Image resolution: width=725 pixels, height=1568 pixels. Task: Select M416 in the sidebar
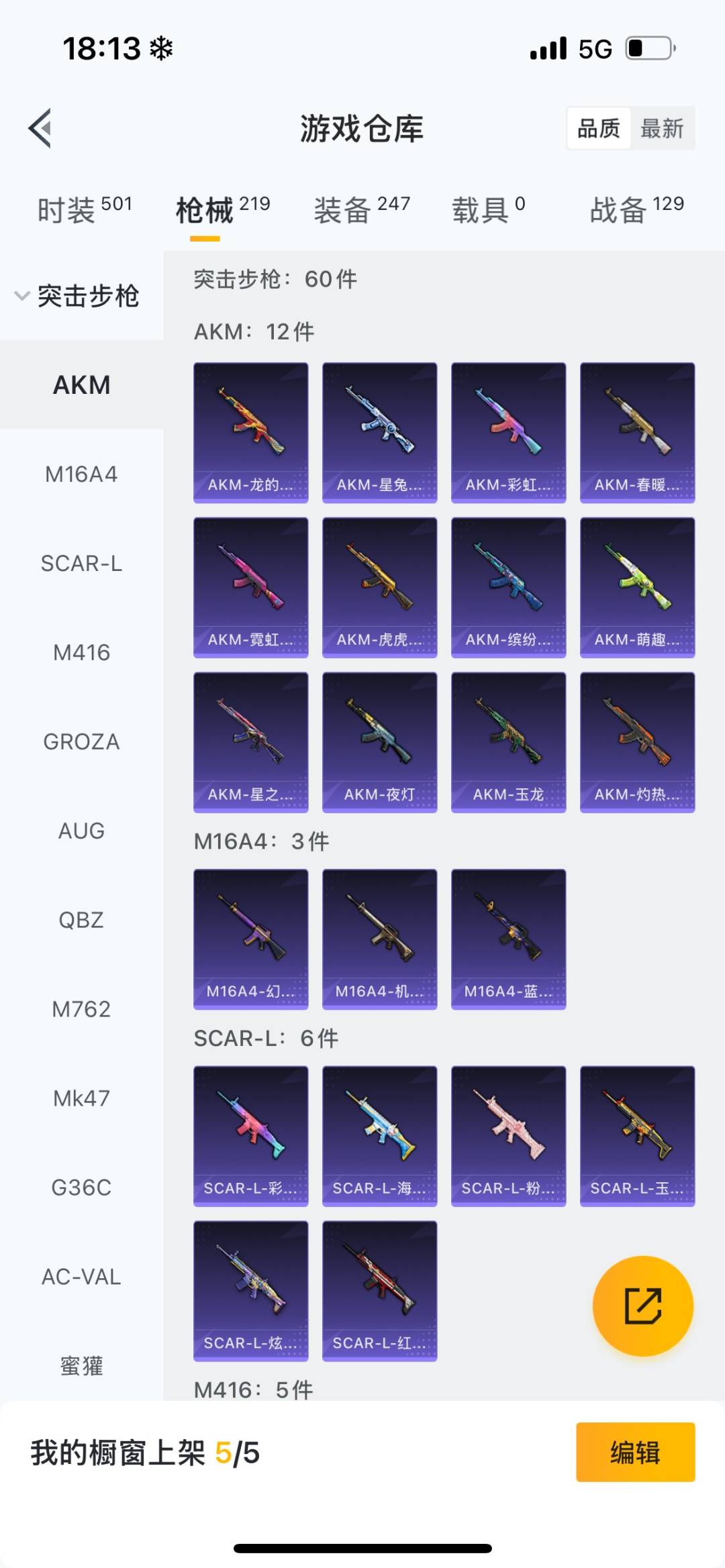(81, 653)
